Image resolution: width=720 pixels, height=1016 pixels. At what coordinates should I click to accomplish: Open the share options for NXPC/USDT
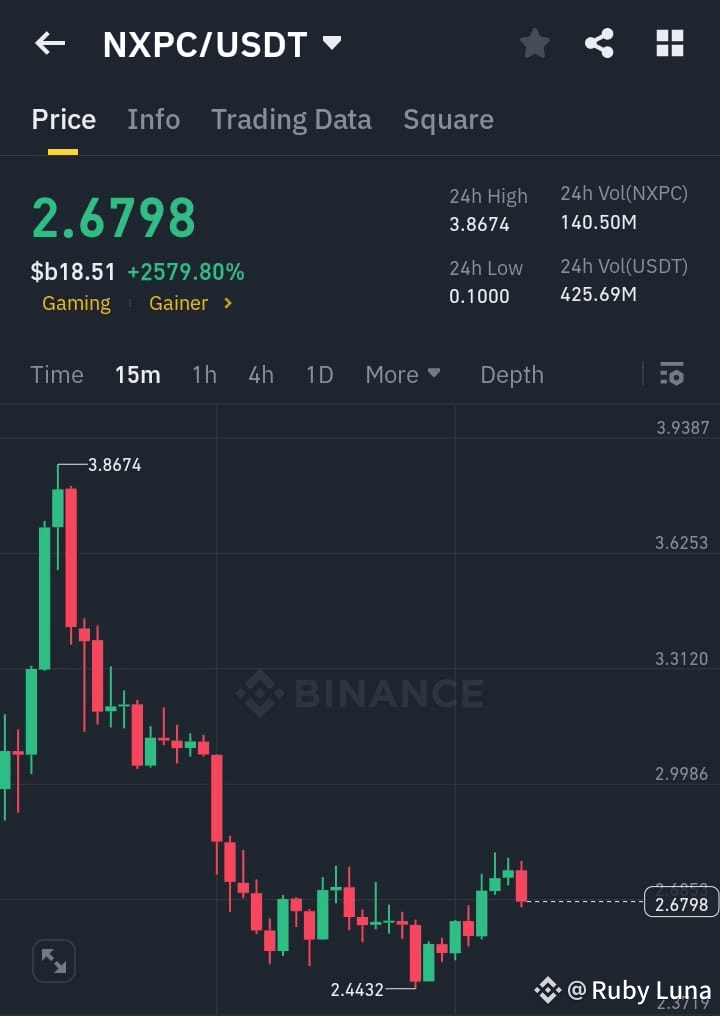[x=599, y=43]
